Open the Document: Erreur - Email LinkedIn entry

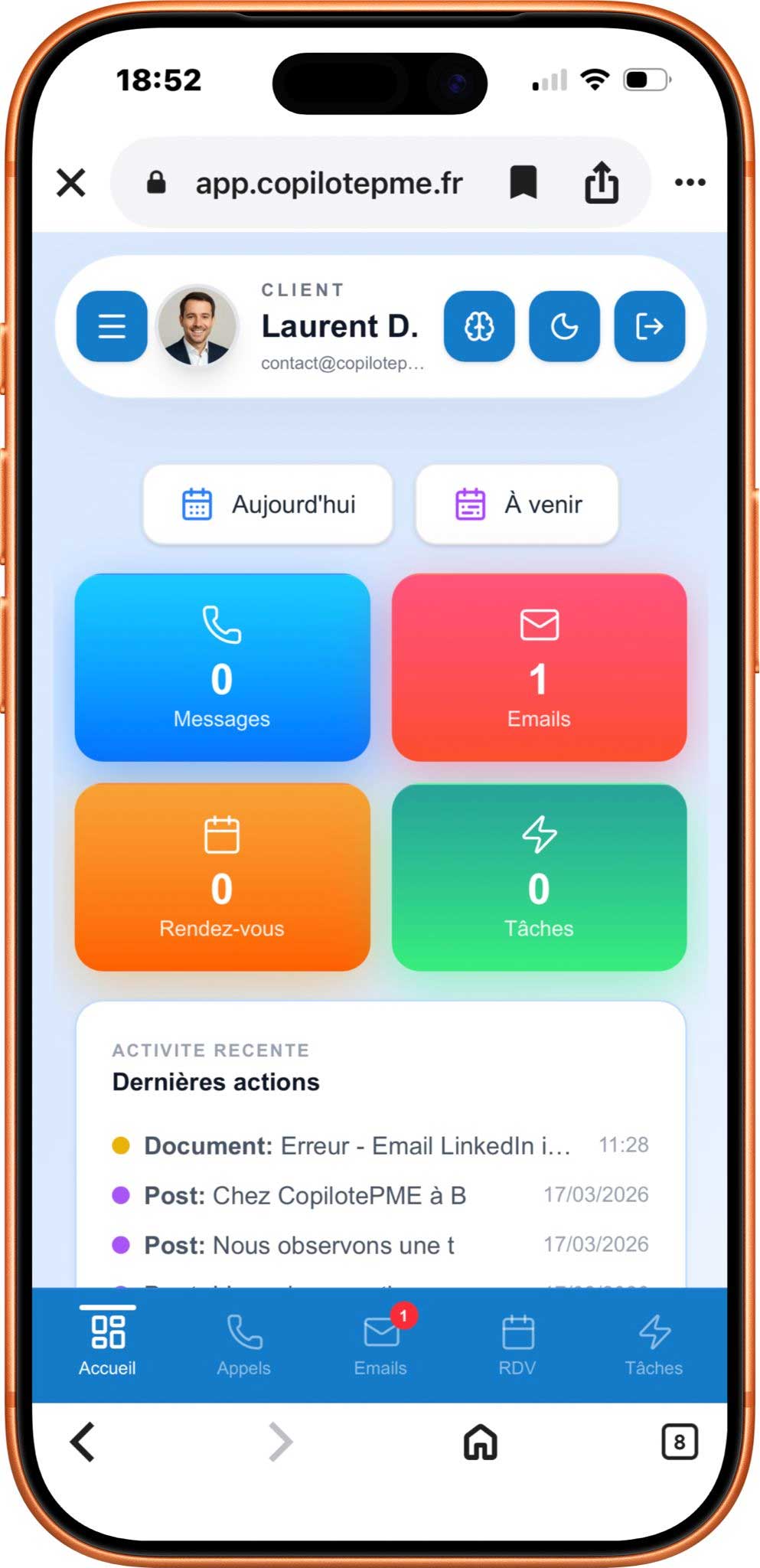(x=357, y=1145)
